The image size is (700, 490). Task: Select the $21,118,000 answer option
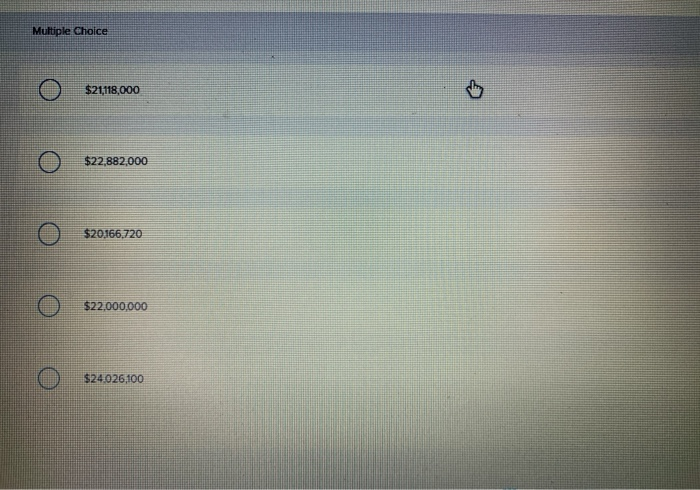pyautogui.click(x=50, y=91)
